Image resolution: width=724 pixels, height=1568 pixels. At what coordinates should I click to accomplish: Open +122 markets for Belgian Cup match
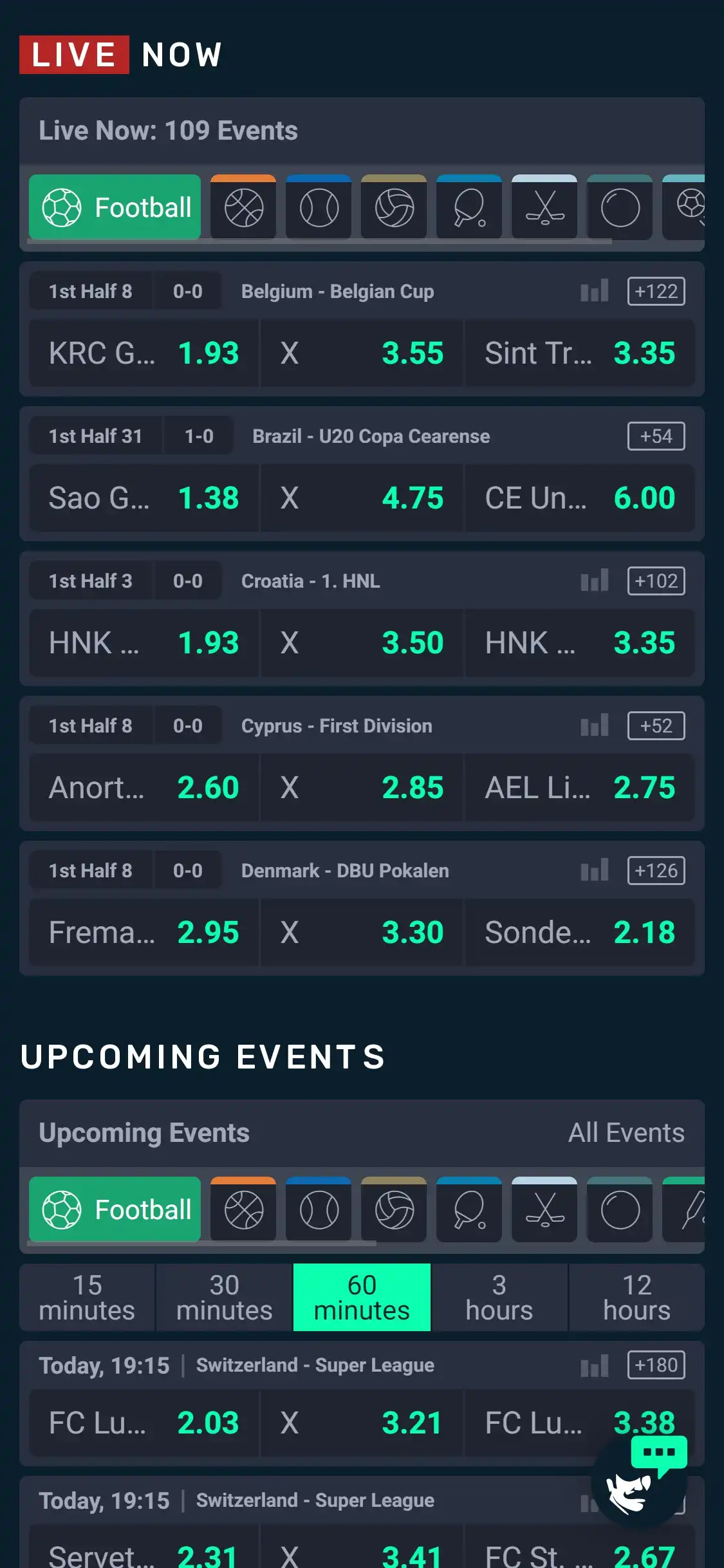(x=656, y=292)
